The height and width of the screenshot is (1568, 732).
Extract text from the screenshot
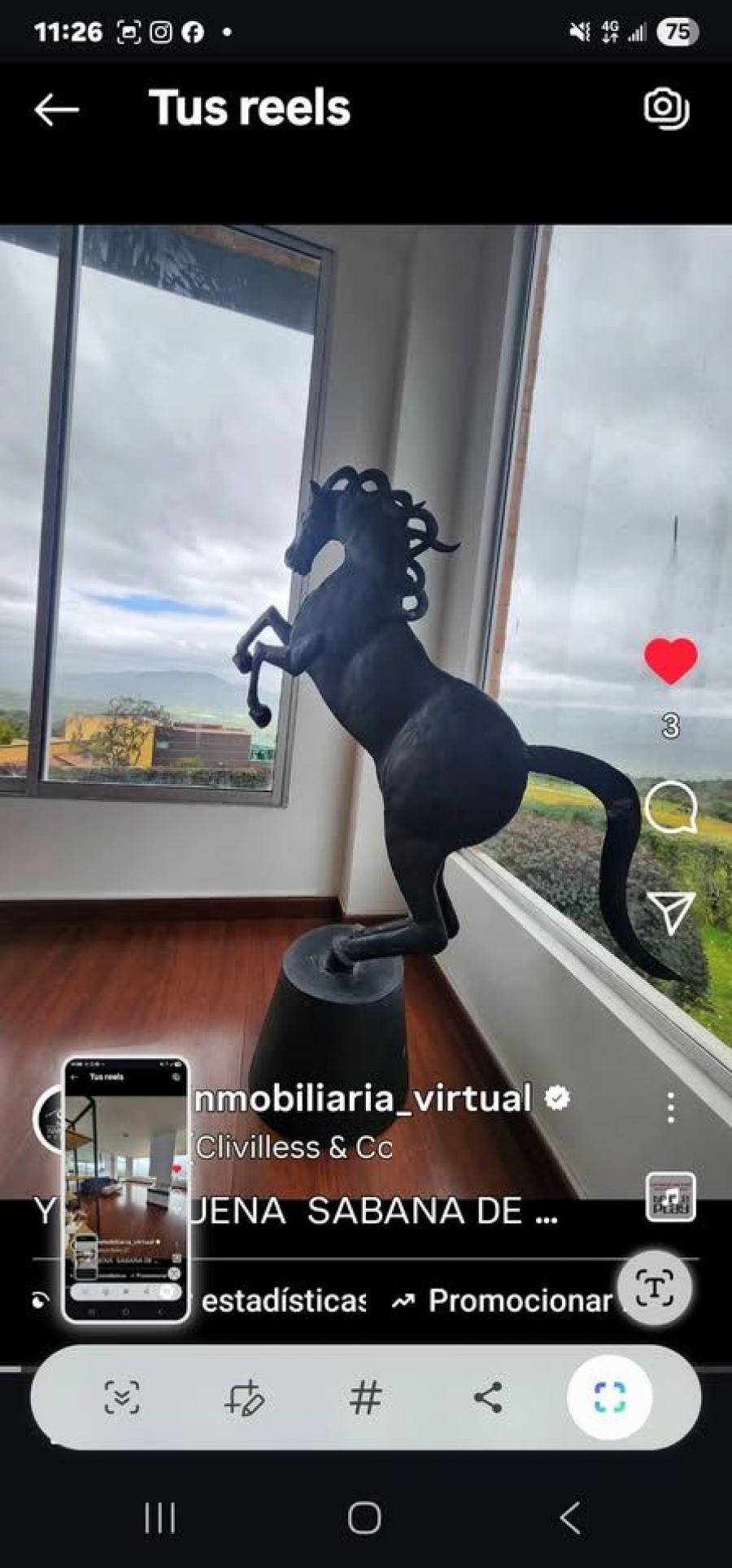click(654, 1287)
